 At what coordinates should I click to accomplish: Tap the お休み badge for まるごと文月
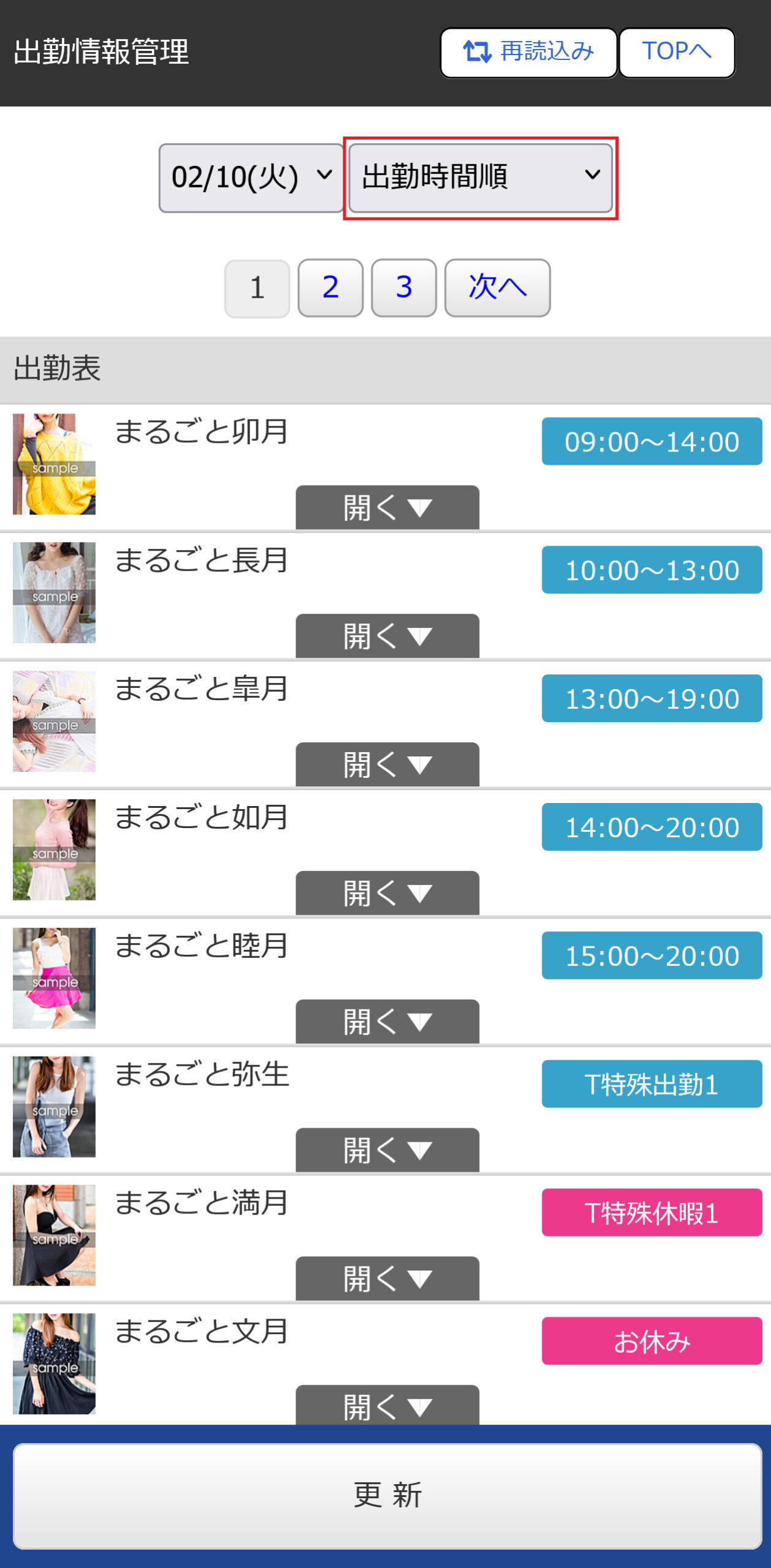(x=651, y=1341)
